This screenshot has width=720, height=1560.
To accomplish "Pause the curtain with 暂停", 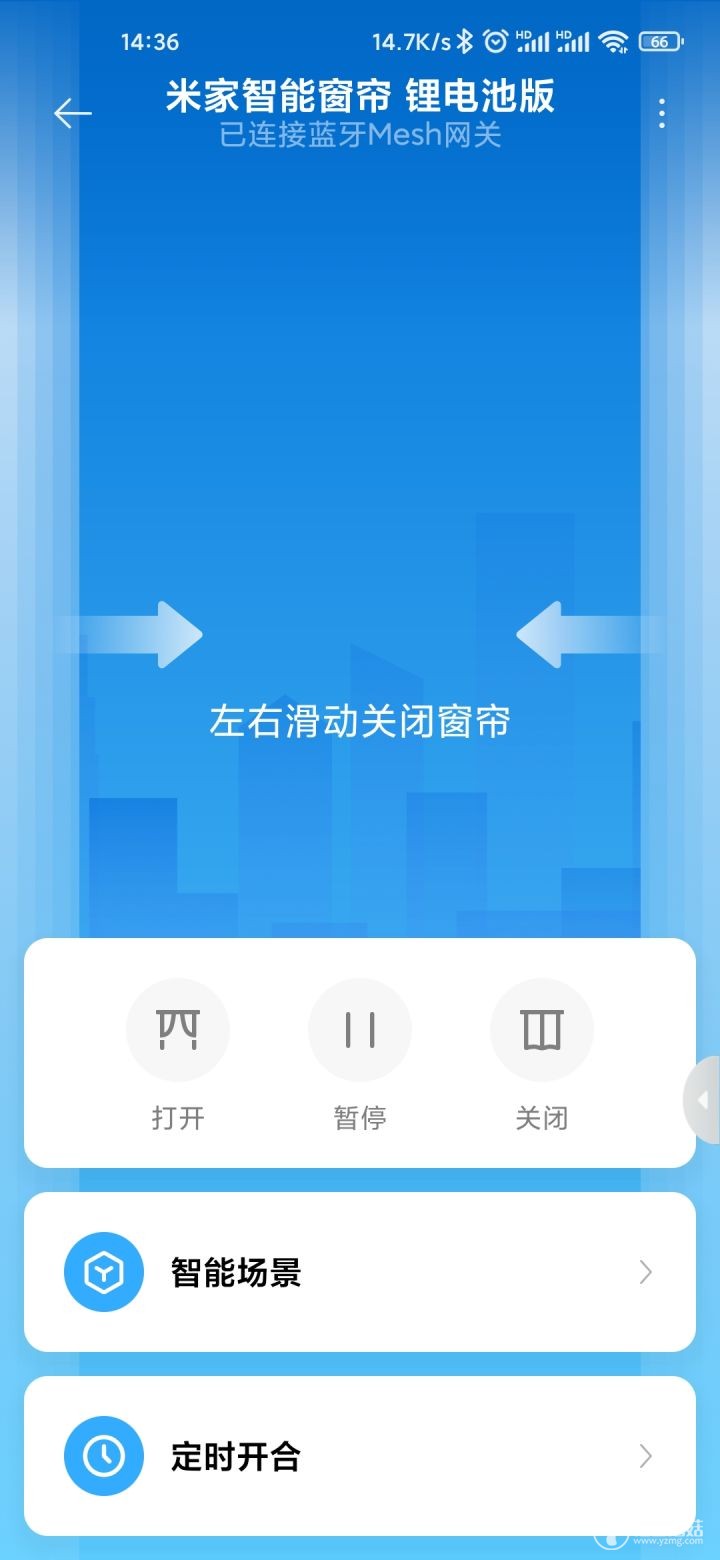I will pyautogui.click(x=360, y=1030).
